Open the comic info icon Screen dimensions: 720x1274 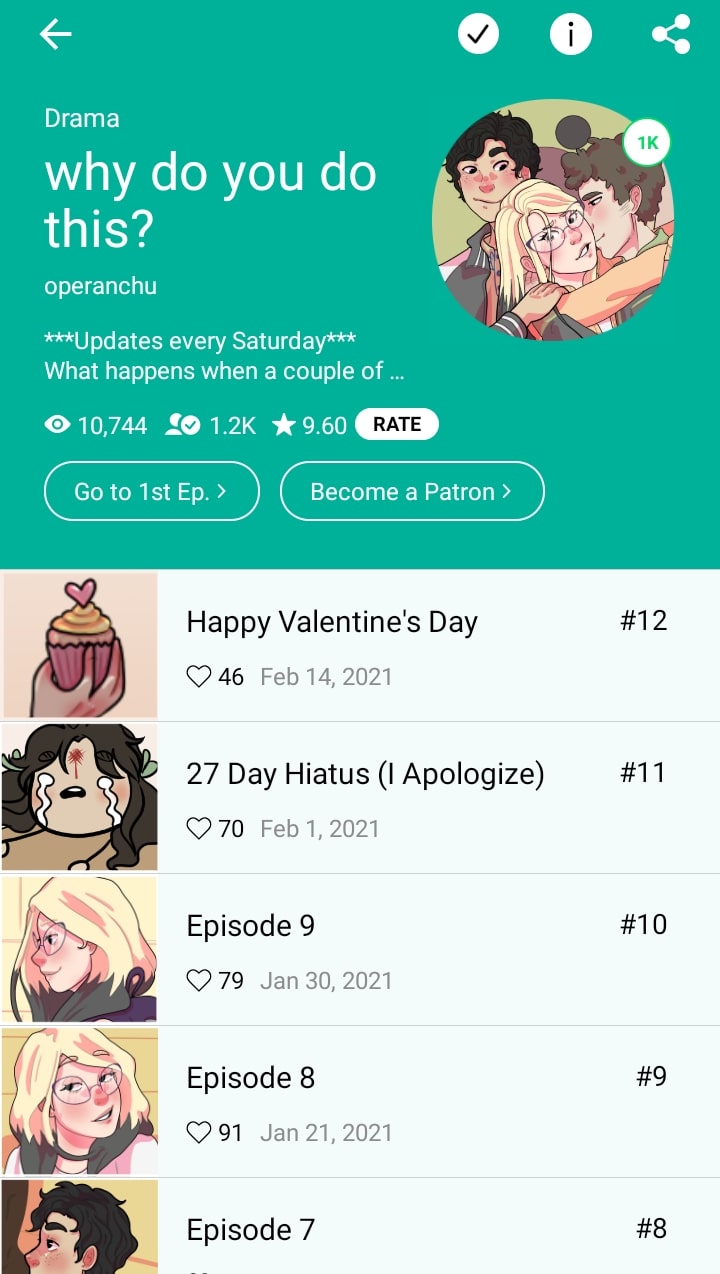571,35
